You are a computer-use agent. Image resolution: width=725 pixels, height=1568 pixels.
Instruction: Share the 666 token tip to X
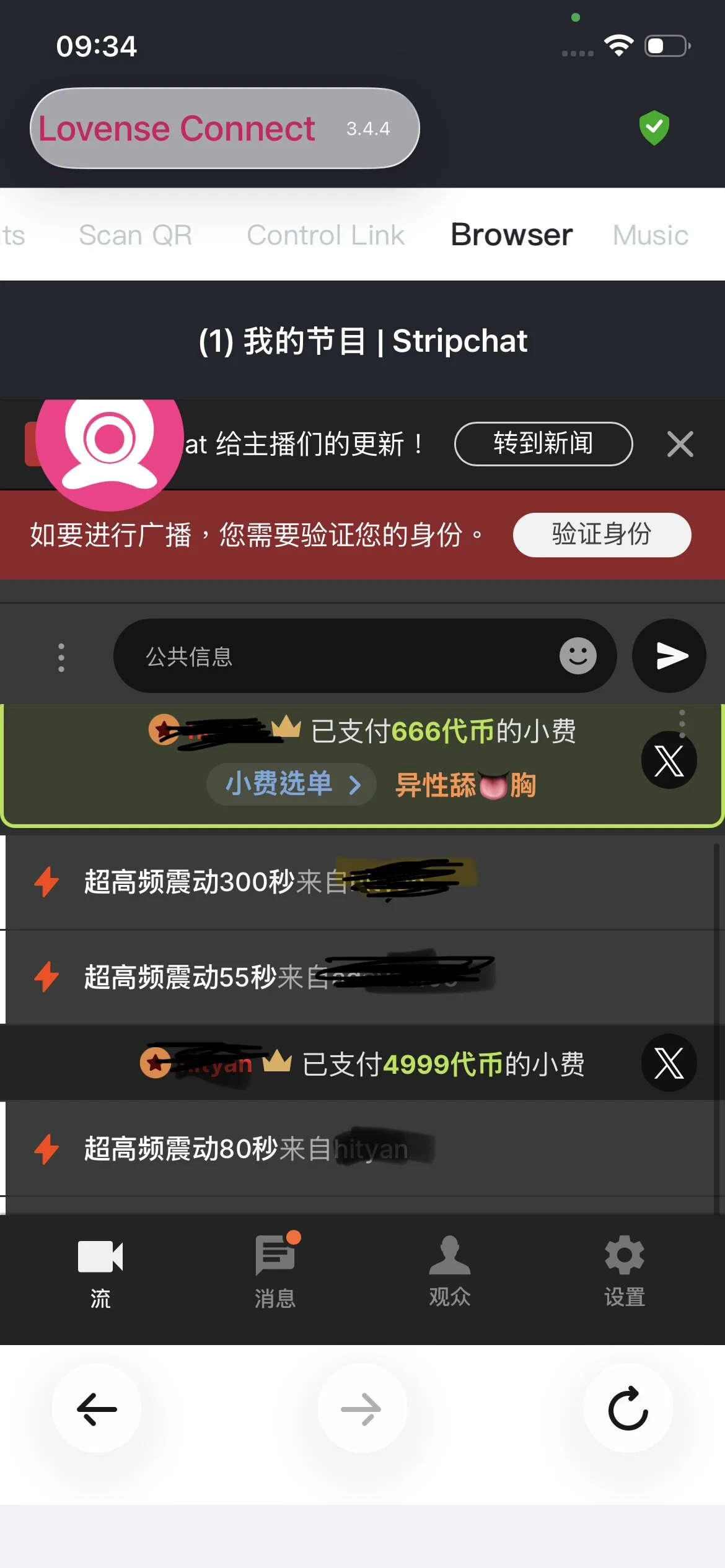[669, 760]
